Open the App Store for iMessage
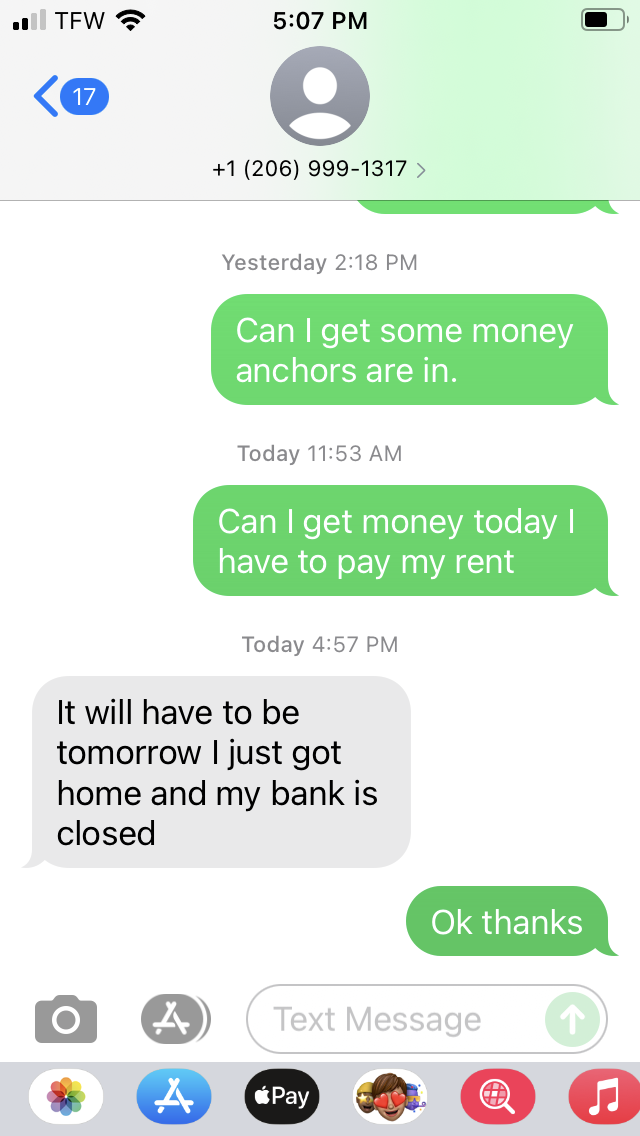The image size is (640, 1136). (174, 1096)
